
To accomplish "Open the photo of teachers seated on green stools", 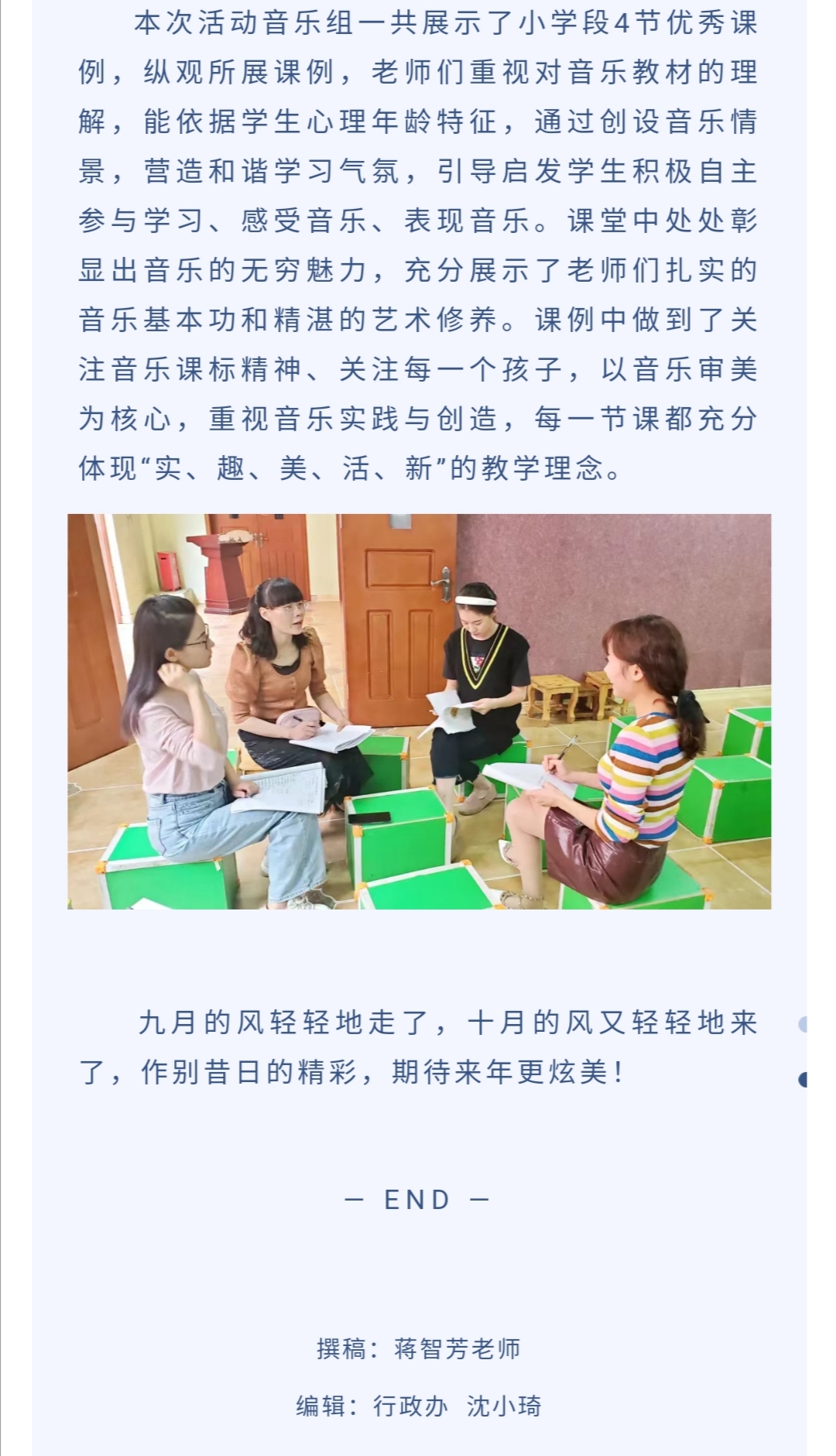I will point(419,711).
